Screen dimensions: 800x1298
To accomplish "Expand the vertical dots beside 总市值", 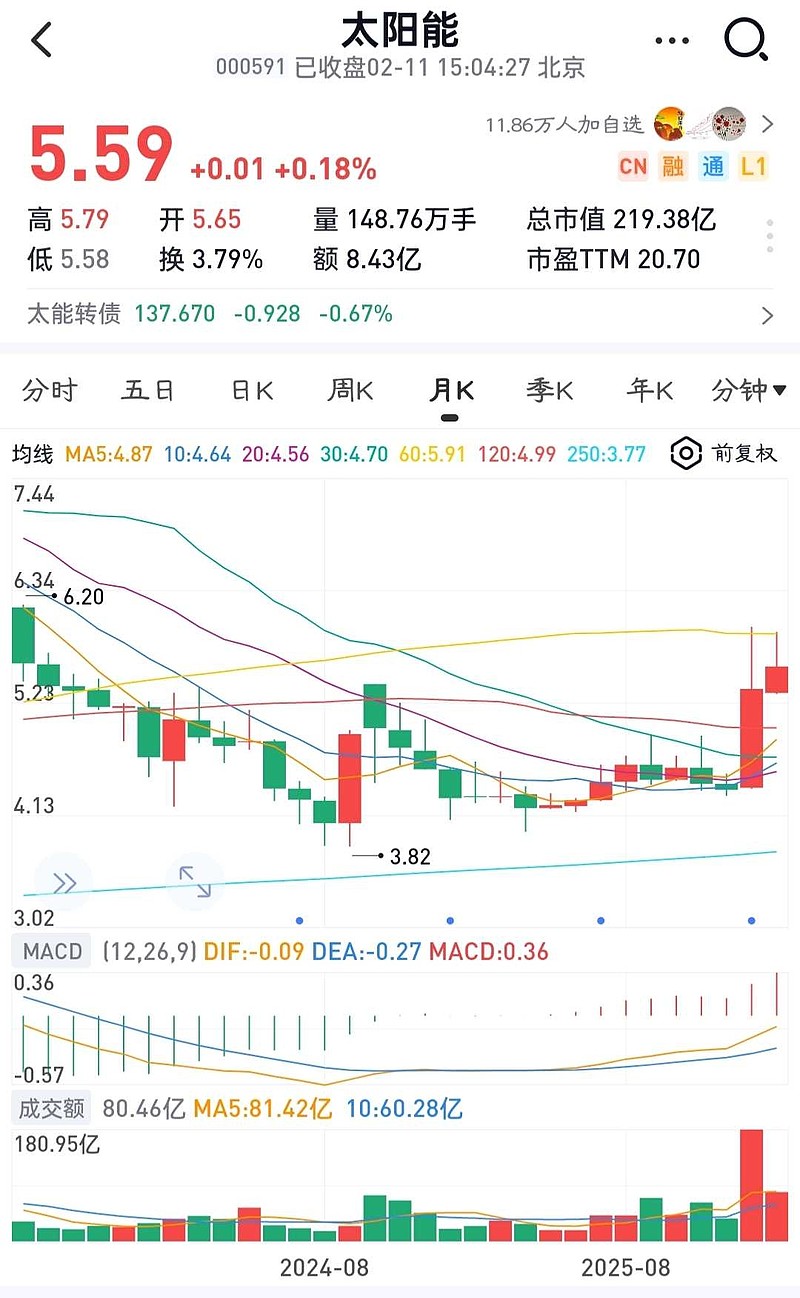I will (x=768, y=237).
